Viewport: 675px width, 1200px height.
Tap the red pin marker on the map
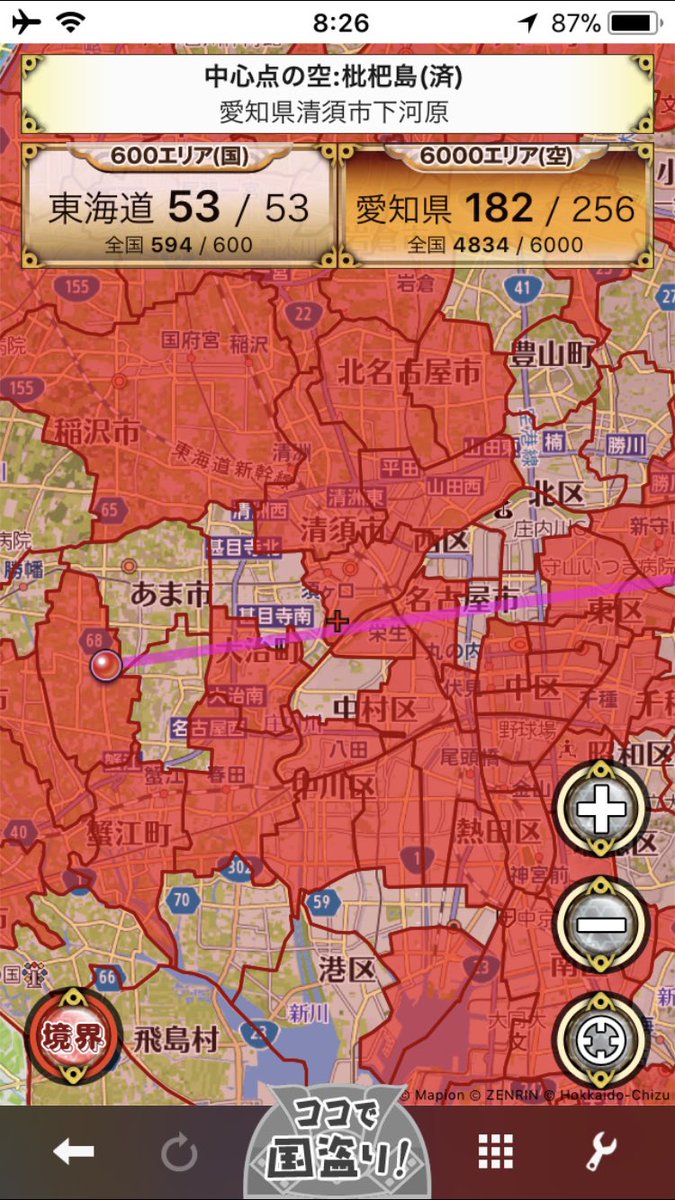105,664
